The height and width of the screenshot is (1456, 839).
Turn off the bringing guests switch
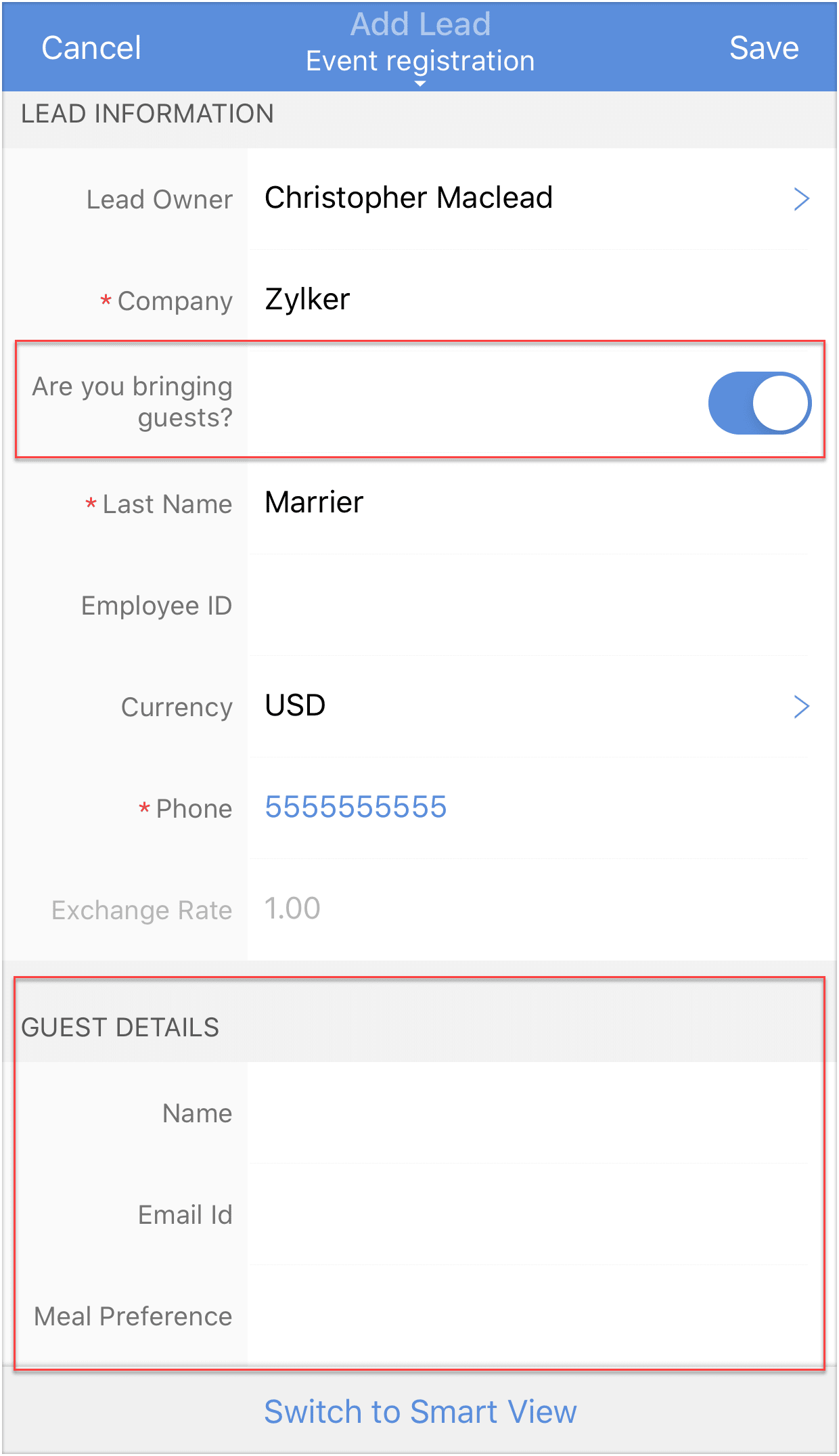tap(759, 403)
